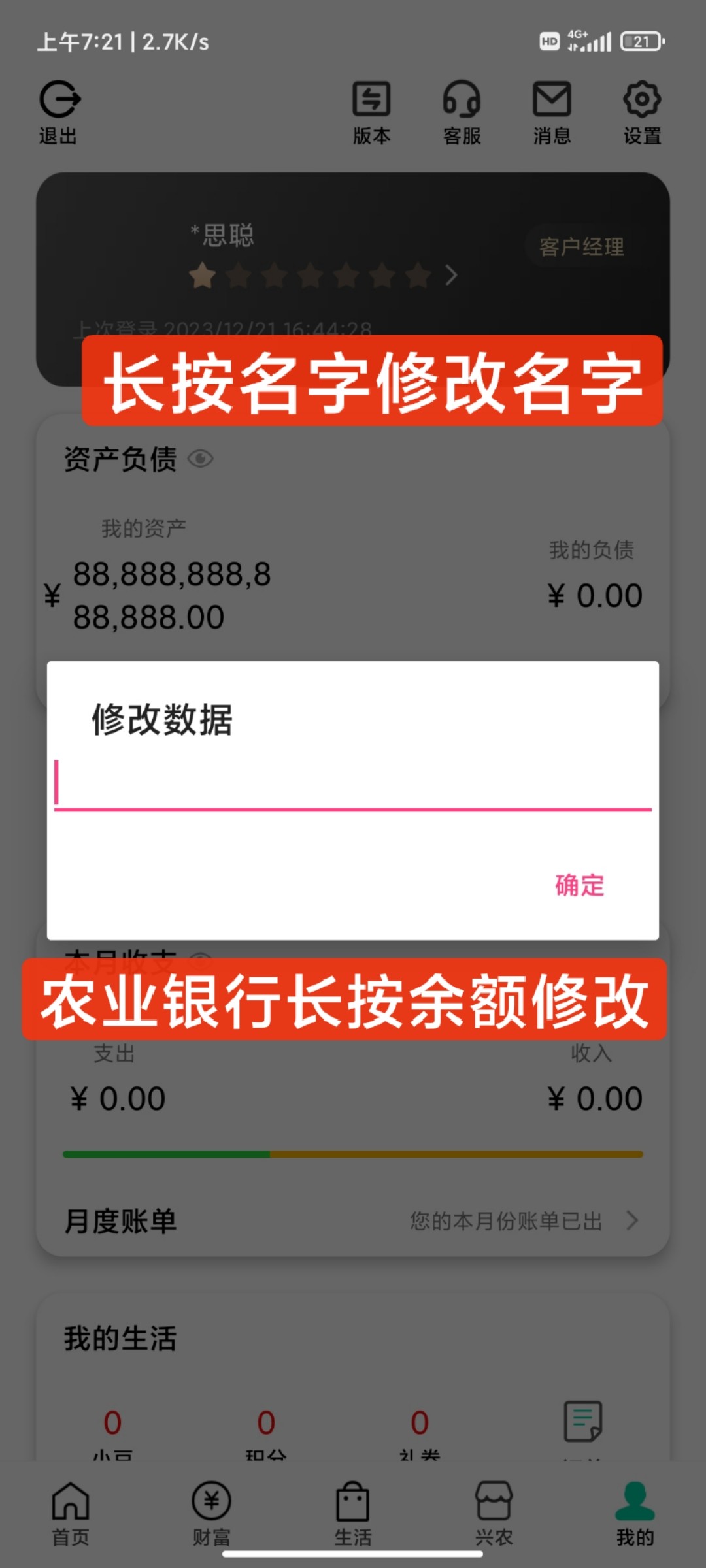
Task: Toggle asset visibility eye next to 资产负债
Action: (201, 459)
